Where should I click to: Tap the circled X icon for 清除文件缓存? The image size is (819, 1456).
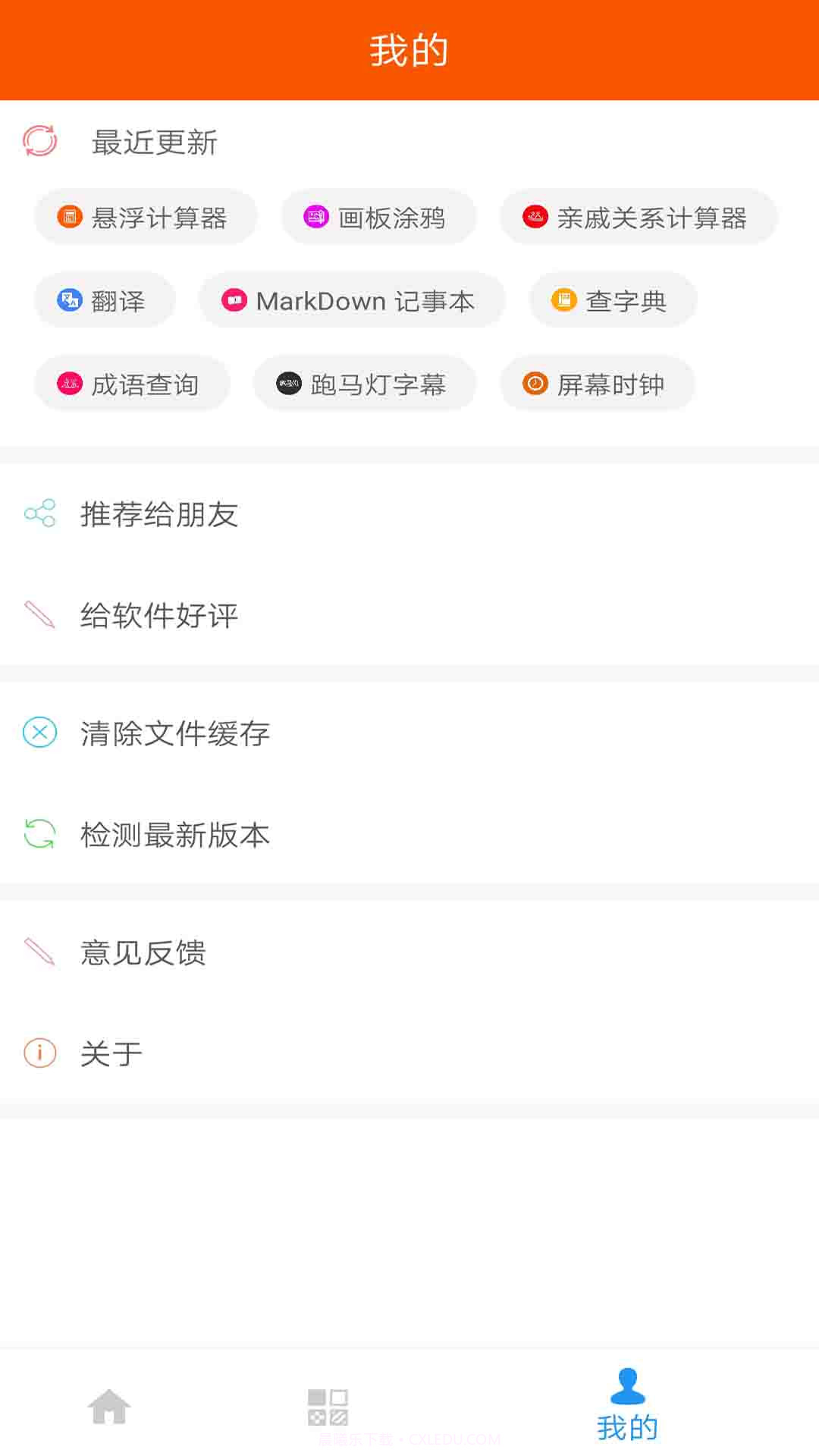[x=39, y=733]
